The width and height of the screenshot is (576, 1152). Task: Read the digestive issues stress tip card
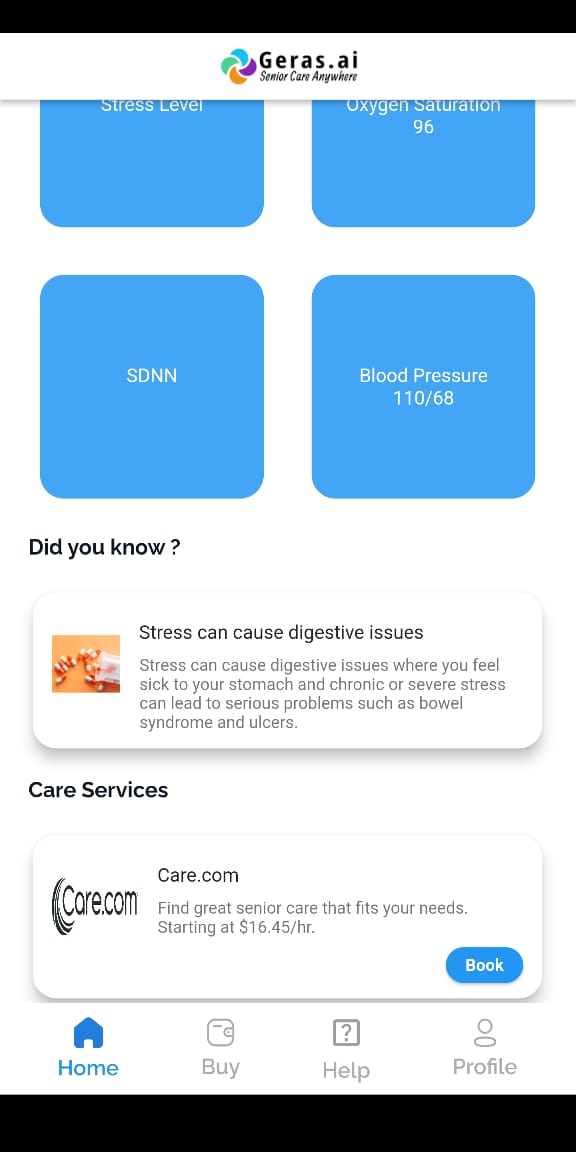(287, 671)
